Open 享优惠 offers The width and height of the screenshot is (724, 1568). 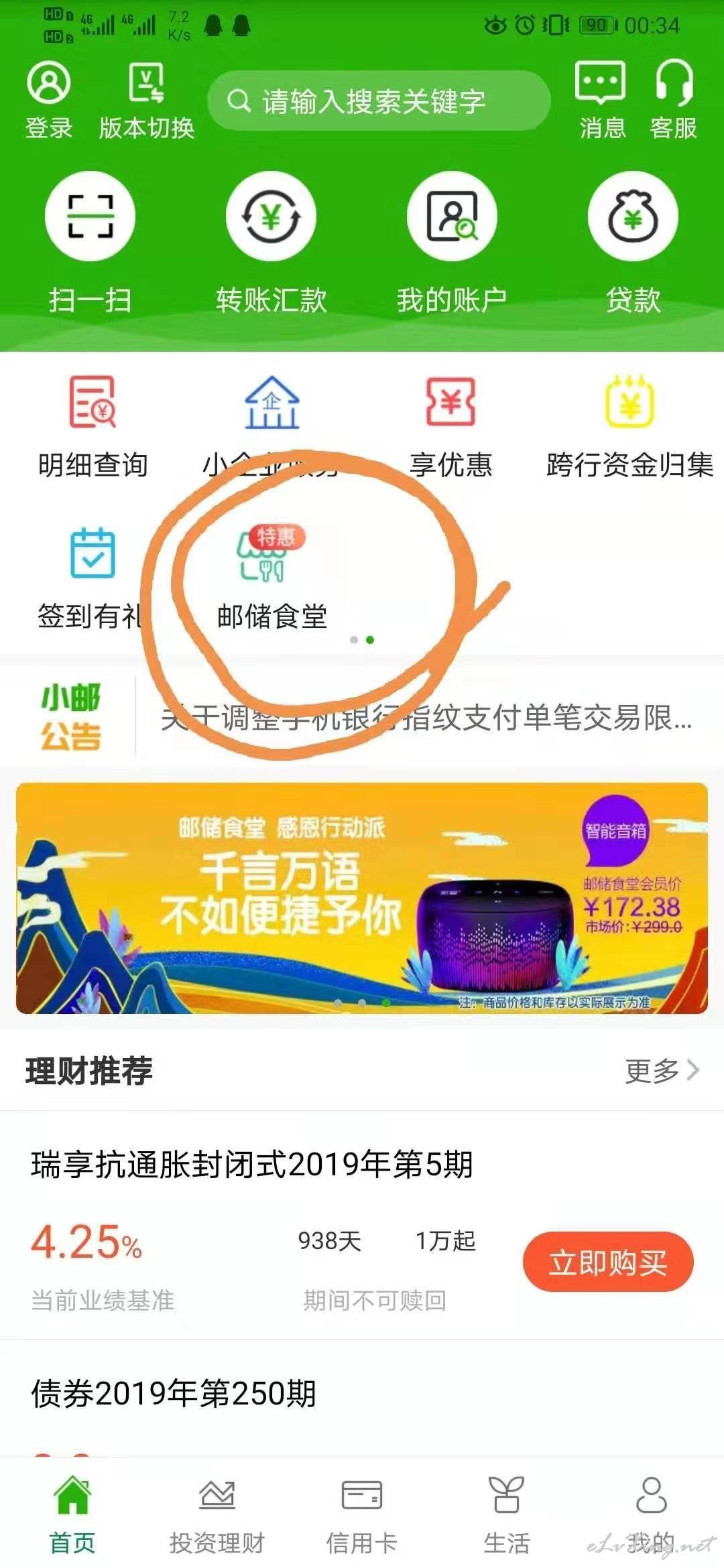(450, 428)
